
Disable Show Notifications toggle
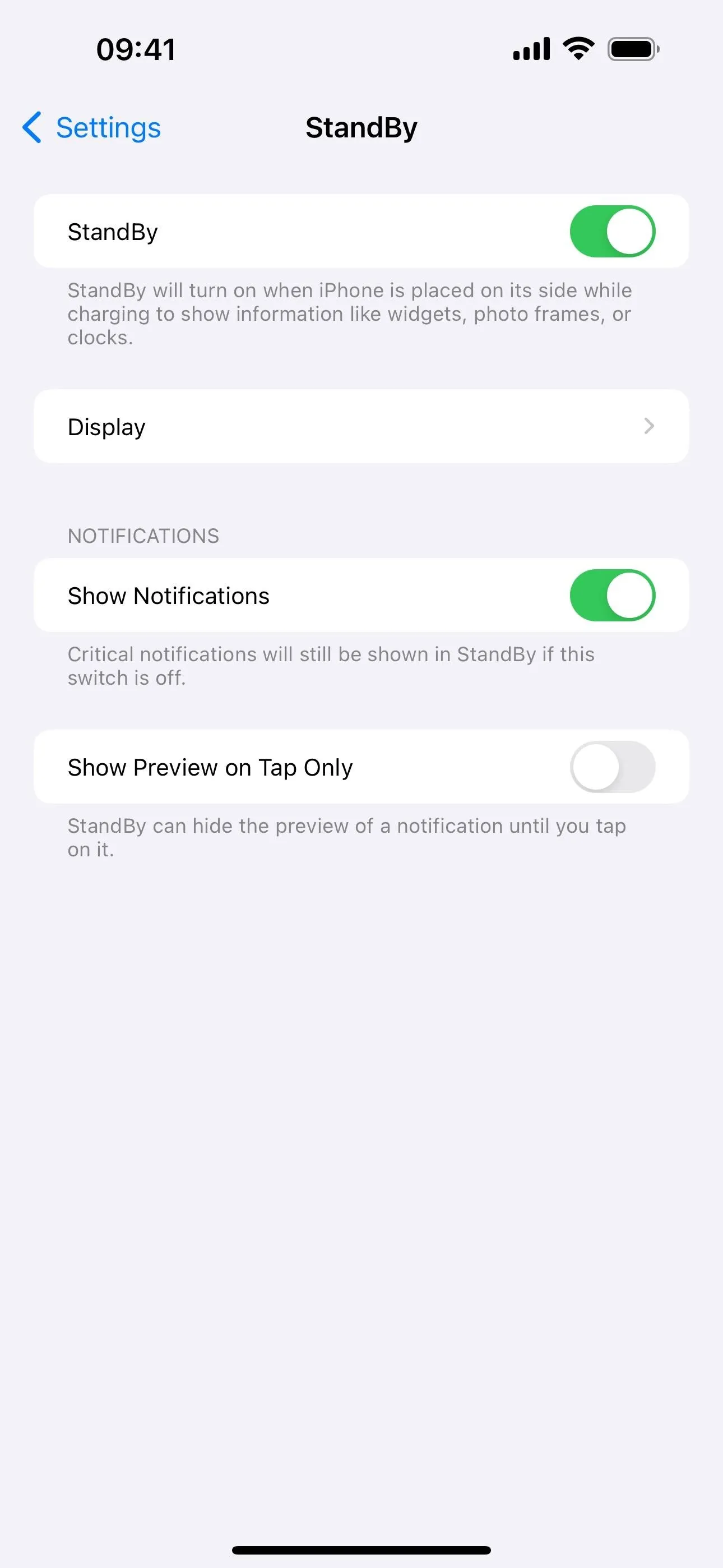(612, 596)
